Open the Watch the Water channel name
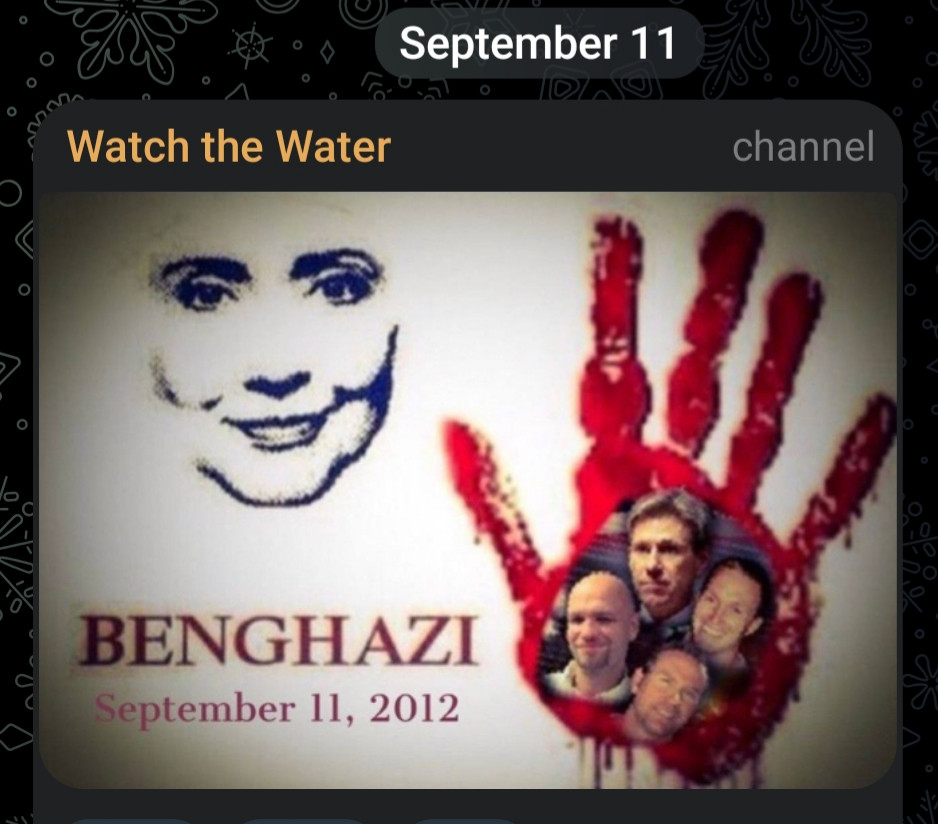938x824 pixels. pos(228,148)
